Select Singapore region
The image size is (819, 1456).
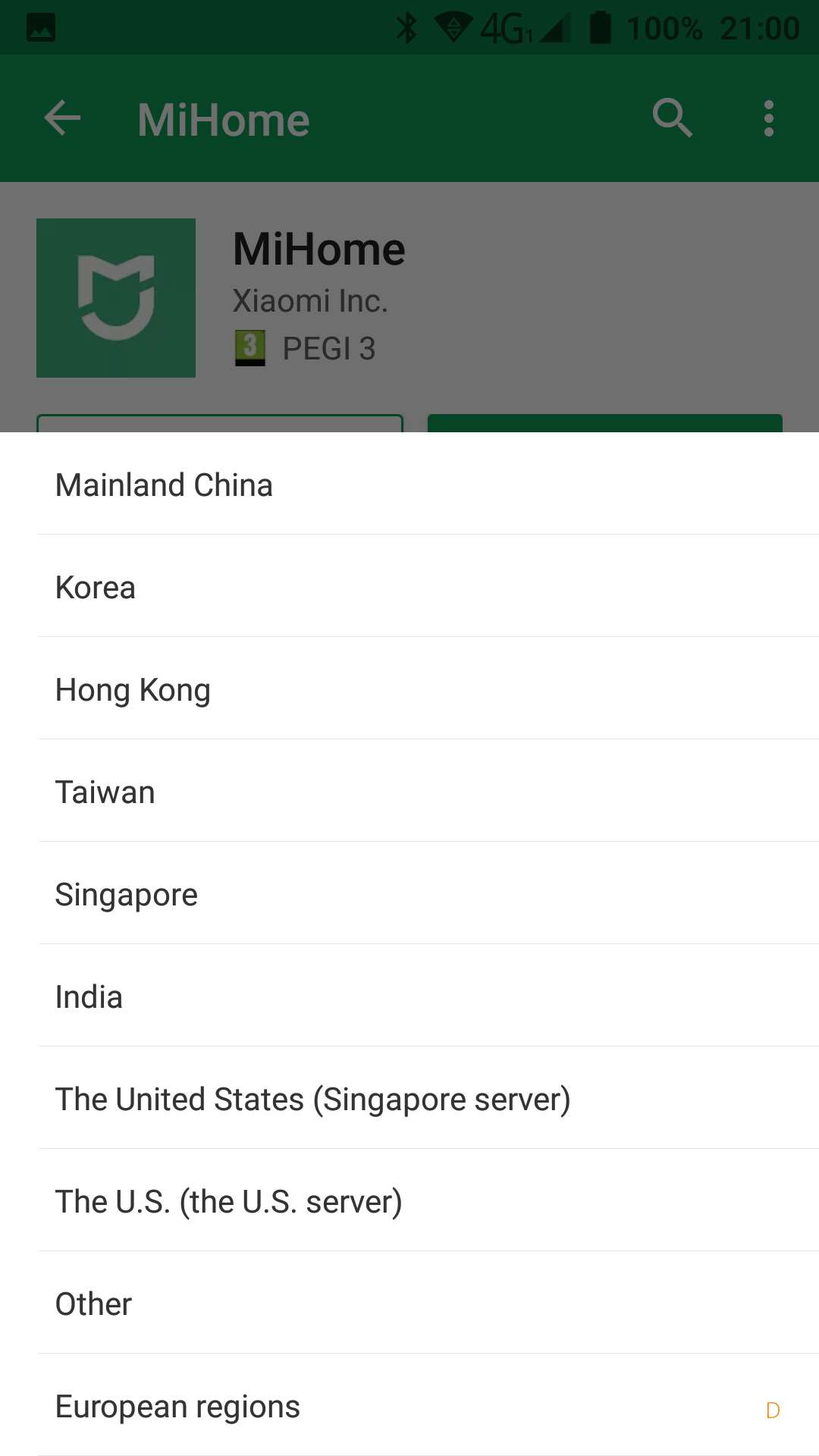409,894
